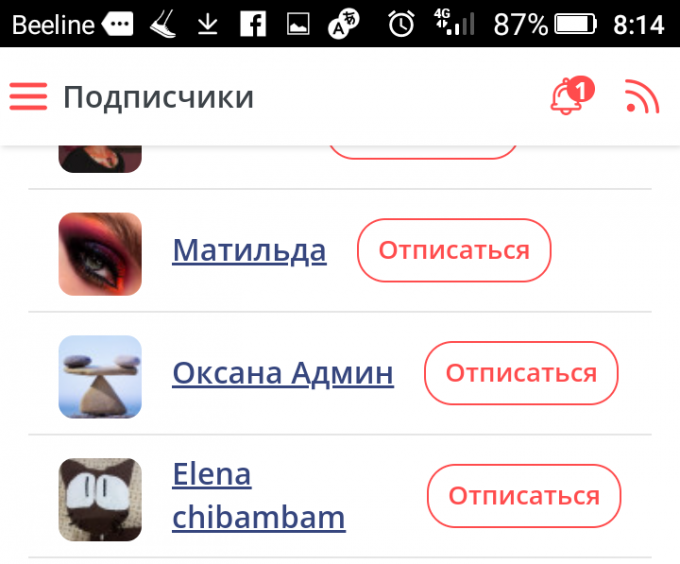Open the hamburger drawer menu
Image resolution: width=680 pixels, height=564 pixels.
pos(28,96)
